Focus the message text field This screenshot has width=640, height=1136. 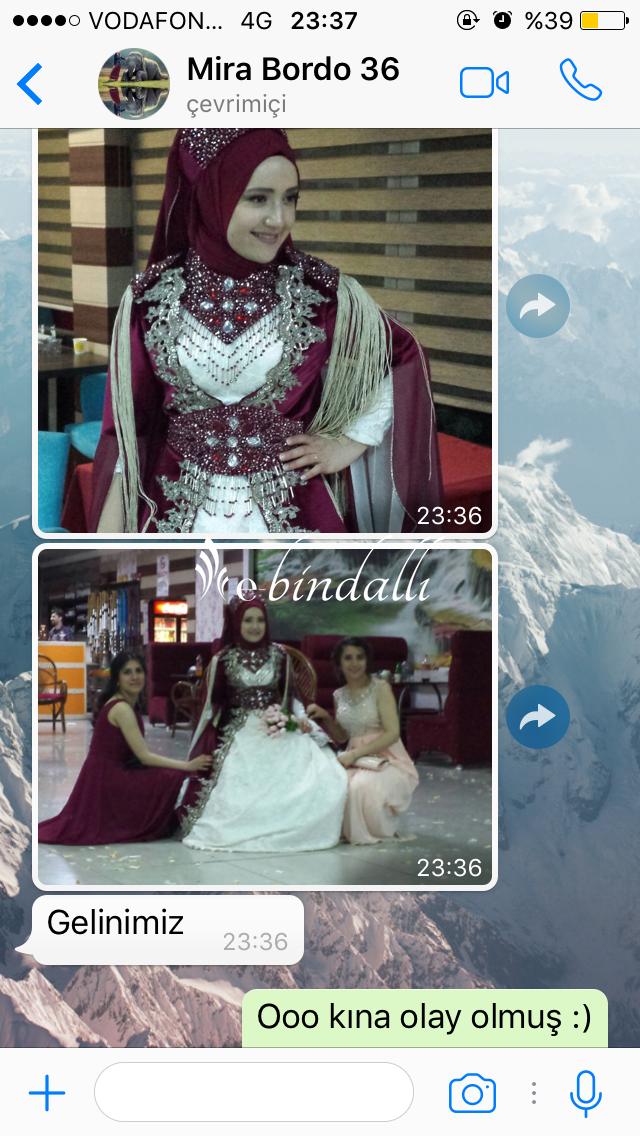(x=254, y=1092)
